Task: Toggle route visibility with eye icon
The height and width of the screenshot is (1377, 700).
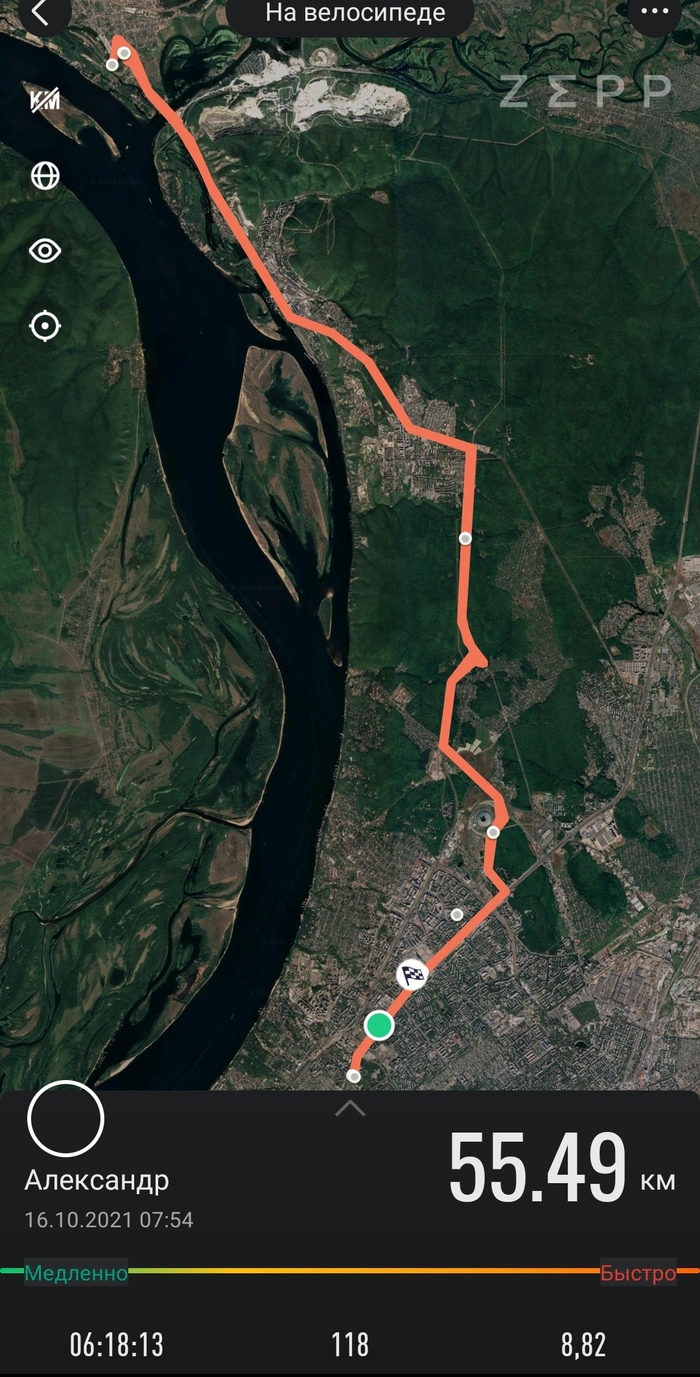Action: pyautogui.click(x=45, y=251)
